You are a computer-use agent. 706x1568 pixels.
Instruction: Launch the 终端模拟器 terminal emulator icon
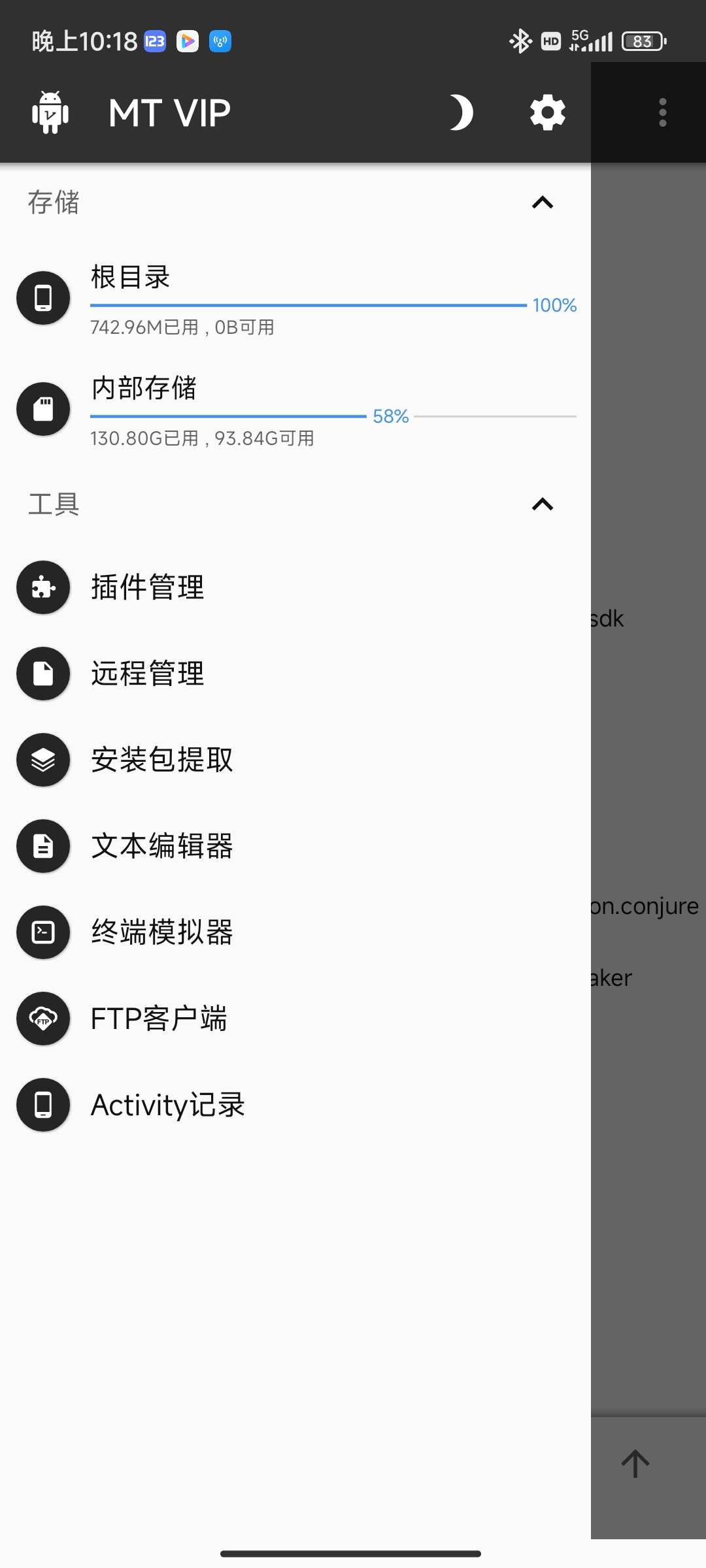[42, 932]
